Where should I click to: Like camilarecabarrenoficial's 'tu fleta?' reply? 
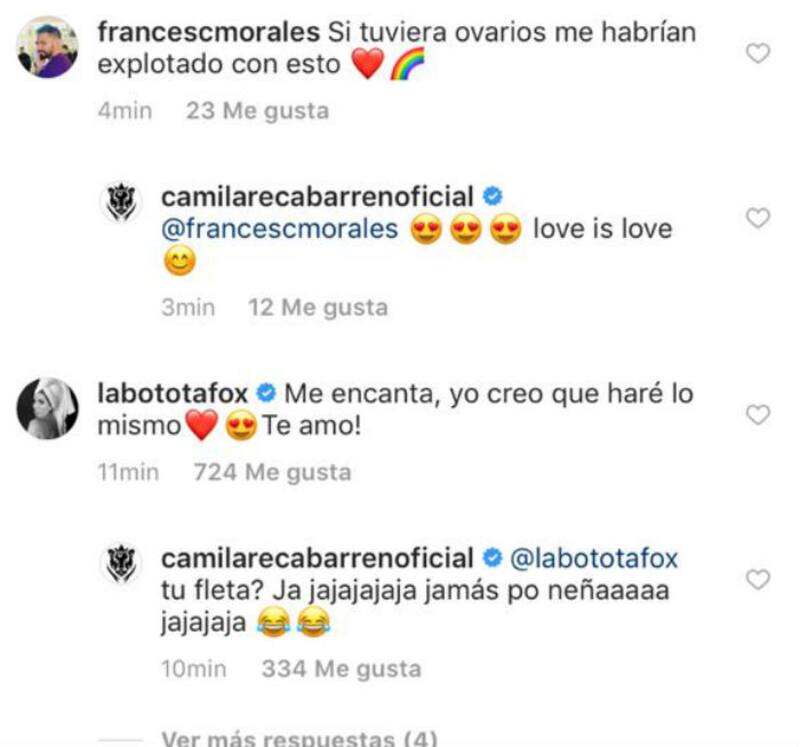759,579
